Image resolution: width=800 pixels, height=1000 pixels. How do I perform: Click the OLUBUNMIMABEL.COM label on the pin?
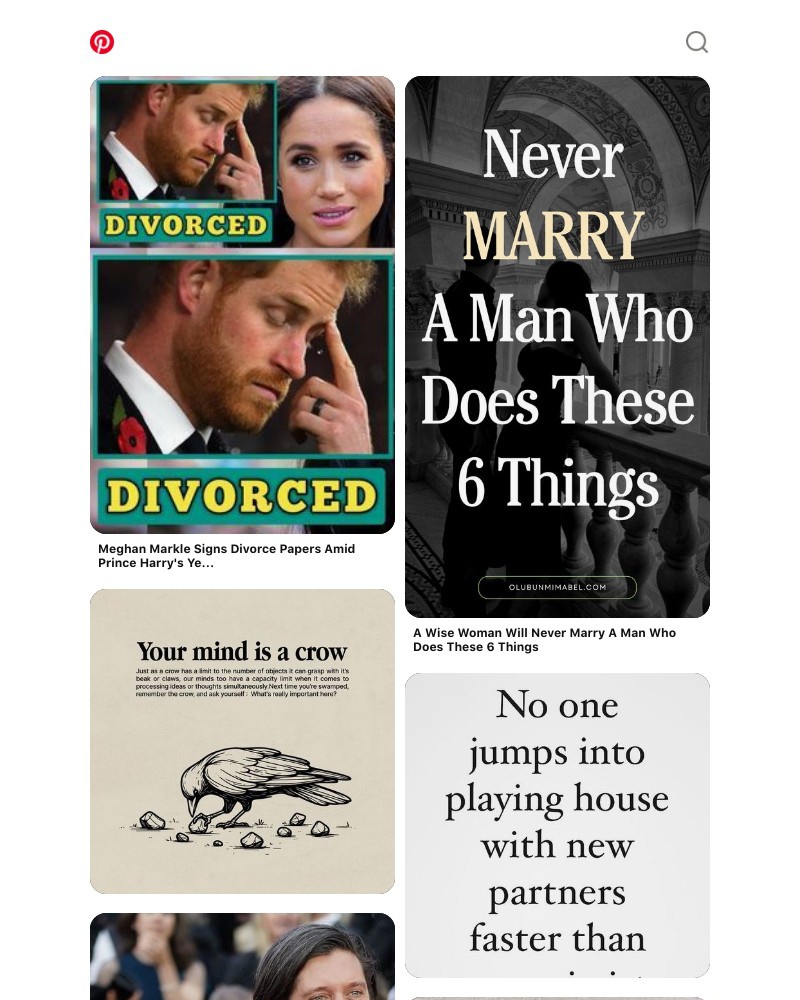pos(557,587)
